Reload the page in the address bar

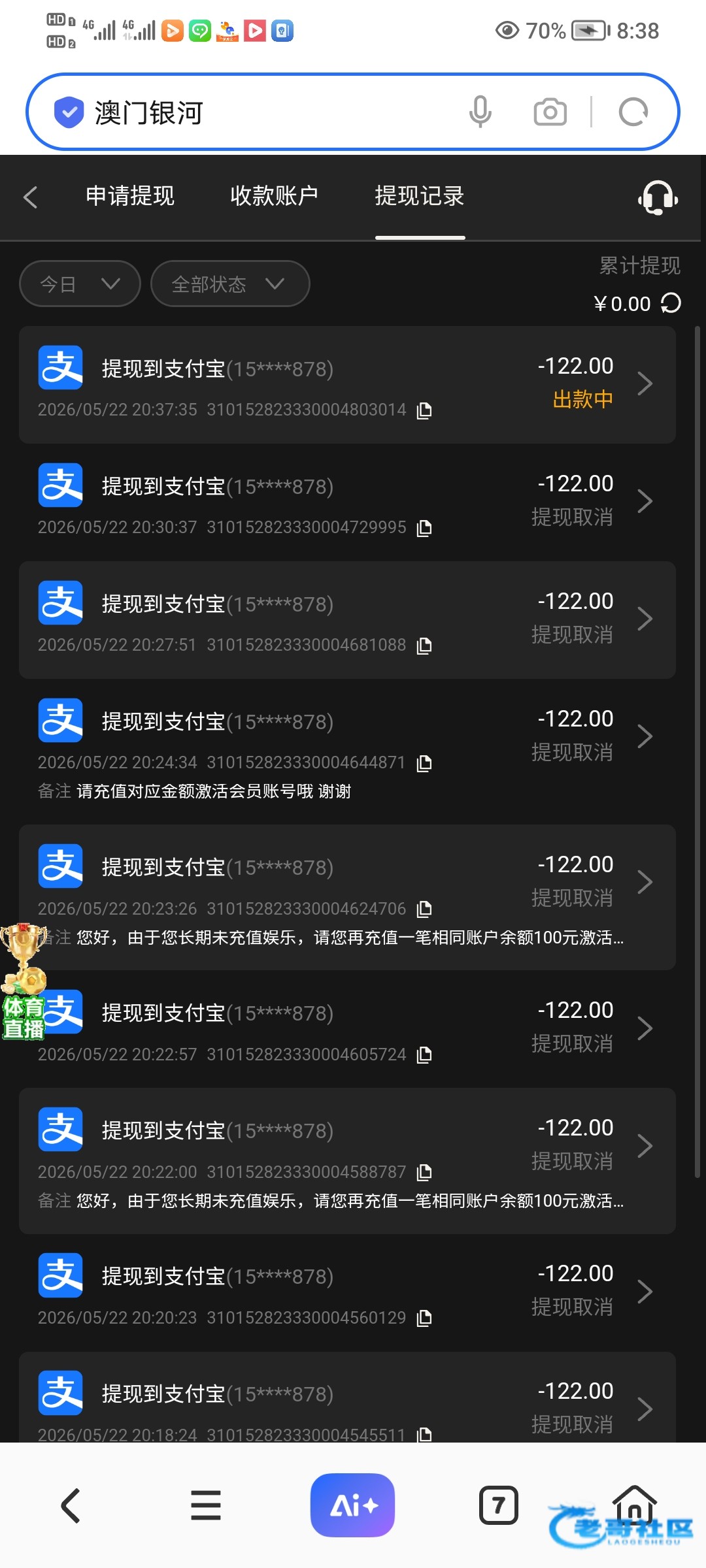click(x=633, y=112)
